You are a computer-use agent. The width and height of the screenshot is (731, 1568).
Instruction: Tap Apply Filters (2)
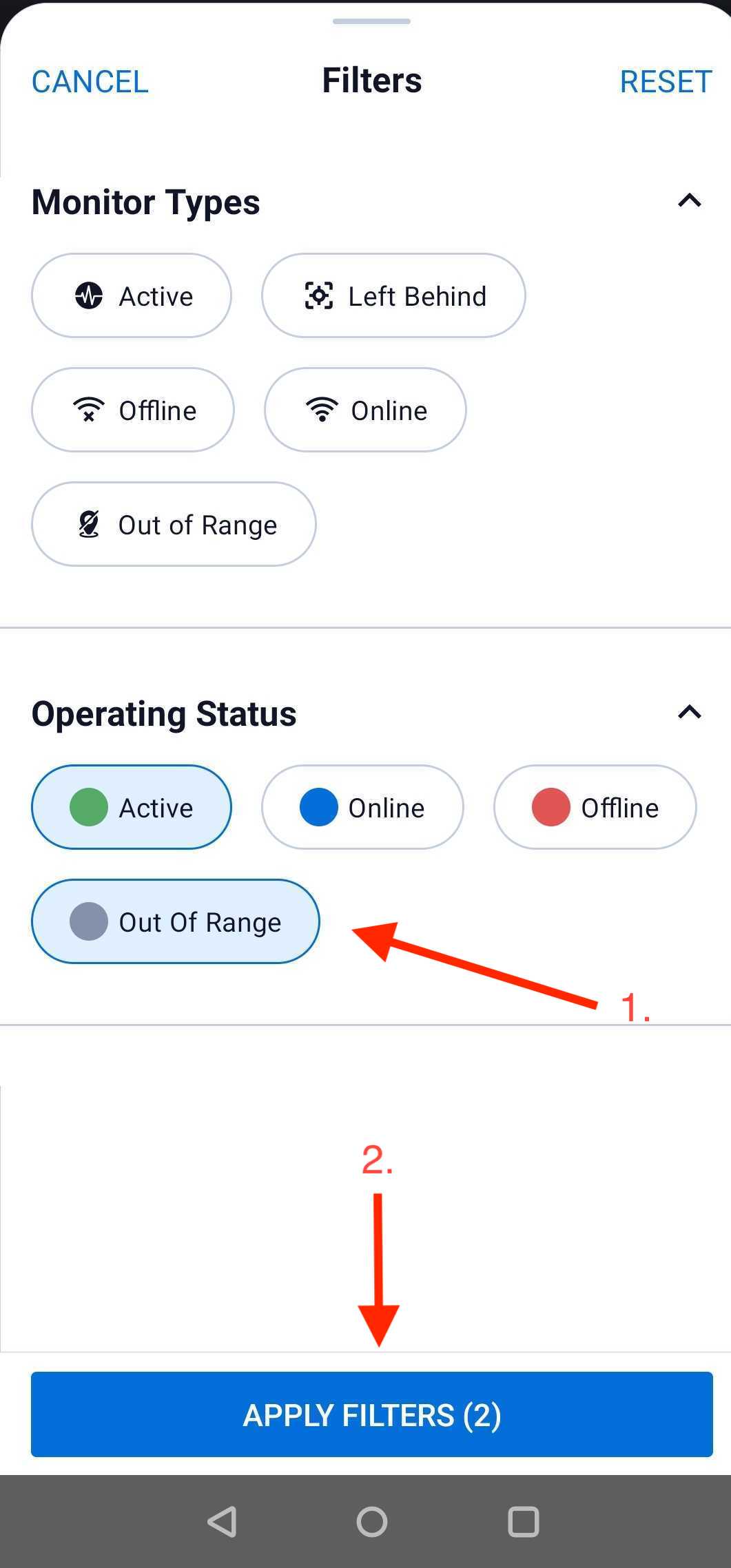[372, 1414]
